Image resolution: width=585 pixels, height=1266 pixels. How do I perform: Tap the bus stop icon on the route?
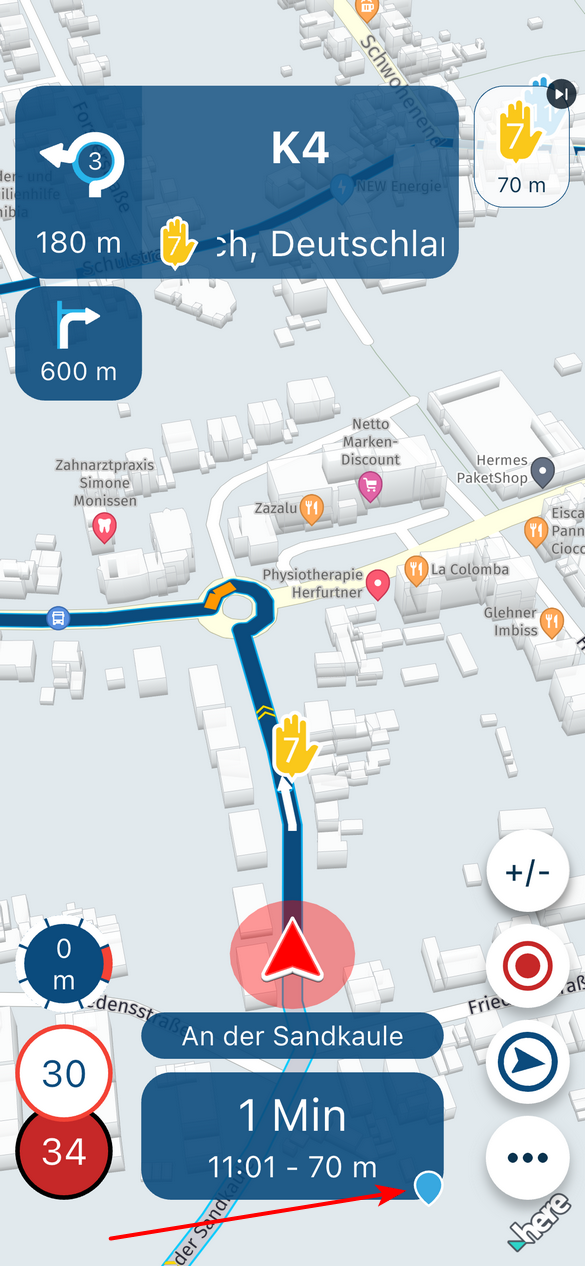(x=59, y=618)
